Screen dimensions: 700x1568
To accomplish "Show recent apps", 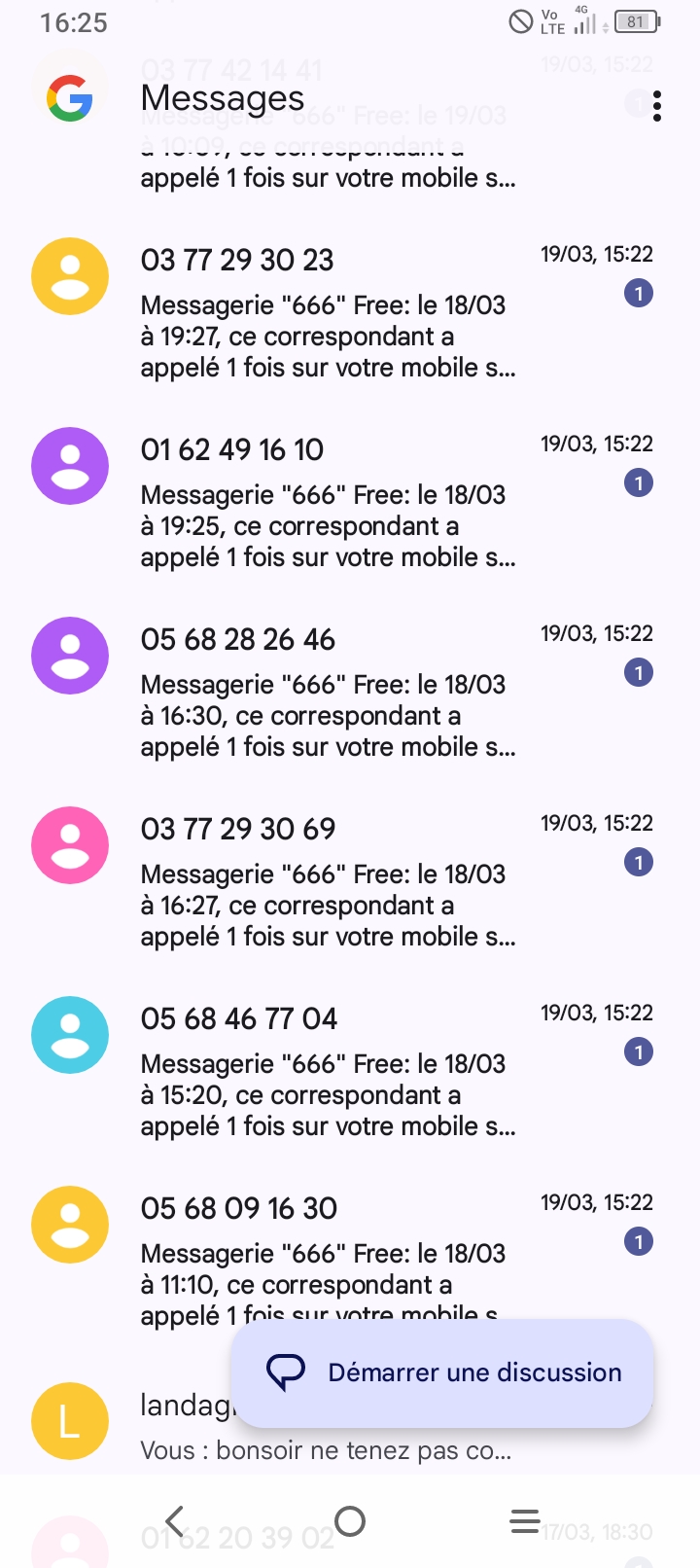I will click(x=525, y=1520).
